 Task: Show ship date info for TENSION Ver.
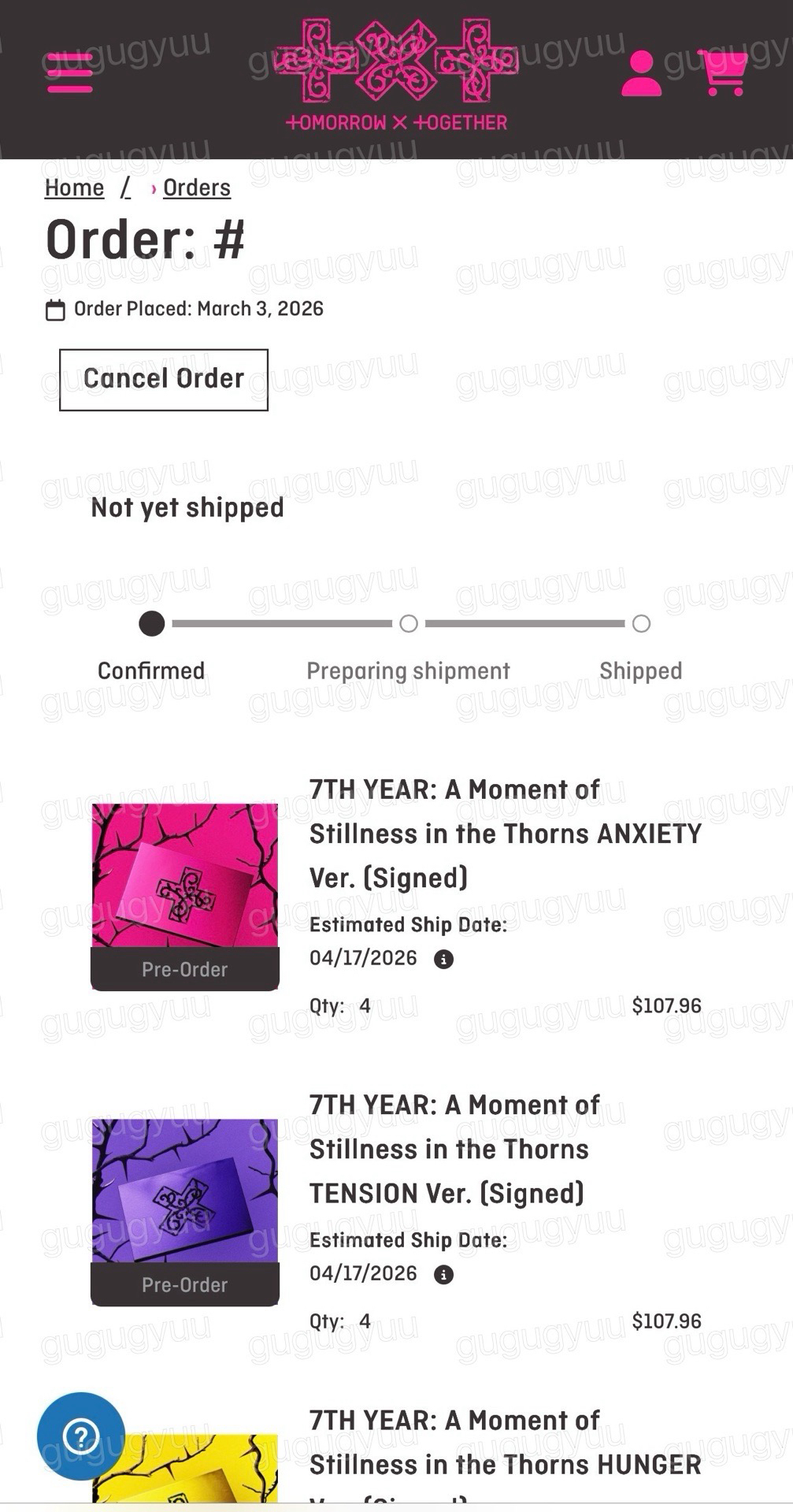444,1274
